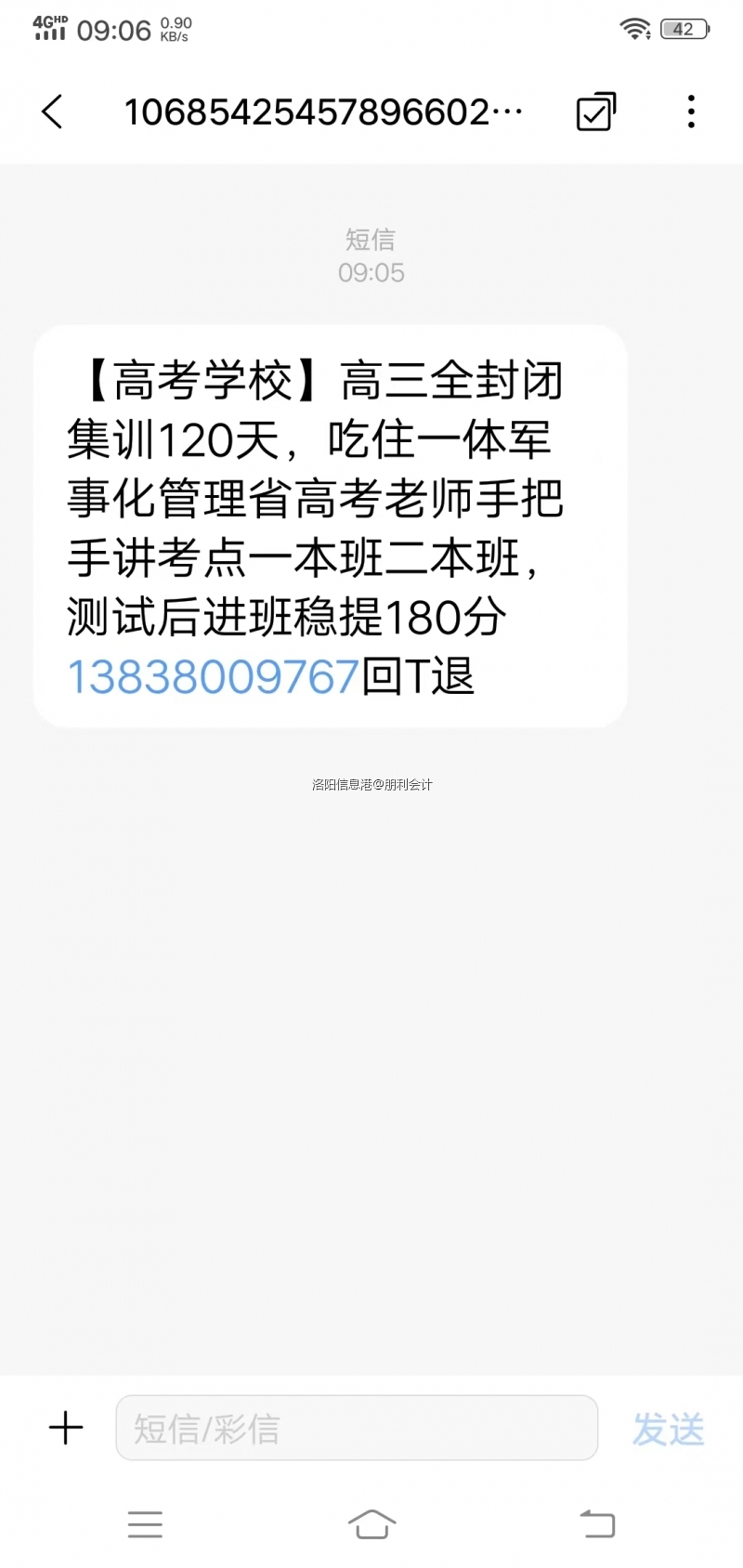Go back from the SMS conversation
The width and height of the screenshot is (743, 1568).
(53, 112)
